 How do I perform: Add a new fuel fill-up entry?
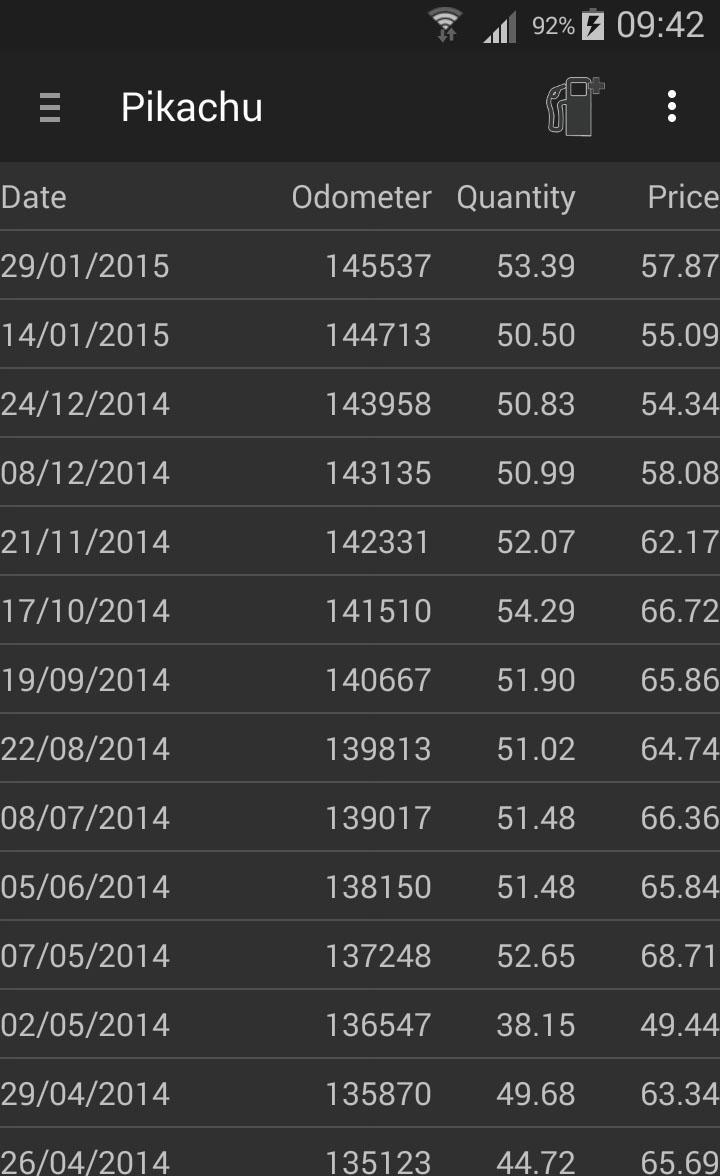pyautogui.click(x=575, y=106)
